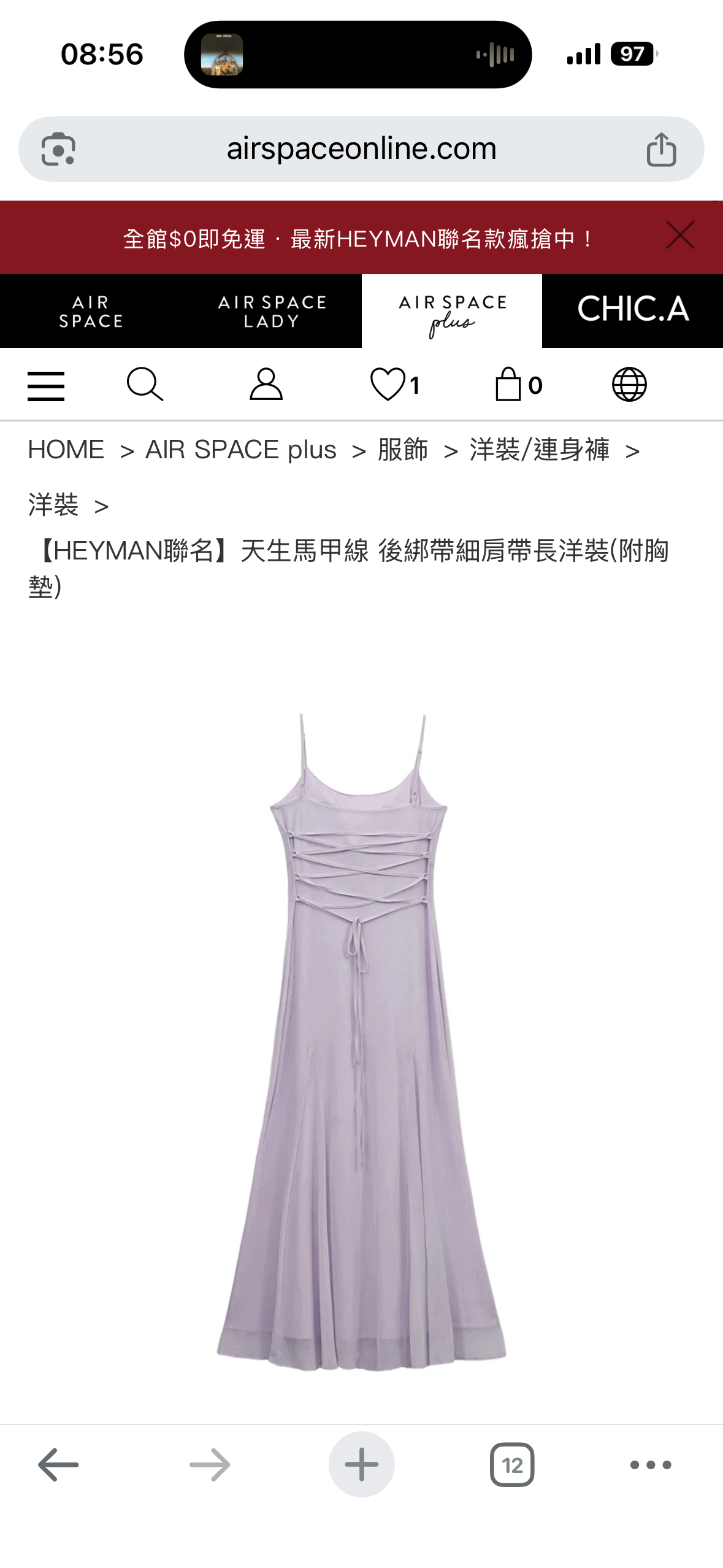Go back in the browser
The width and height of the screenshot is (723, 1568).
point(58,1465)
